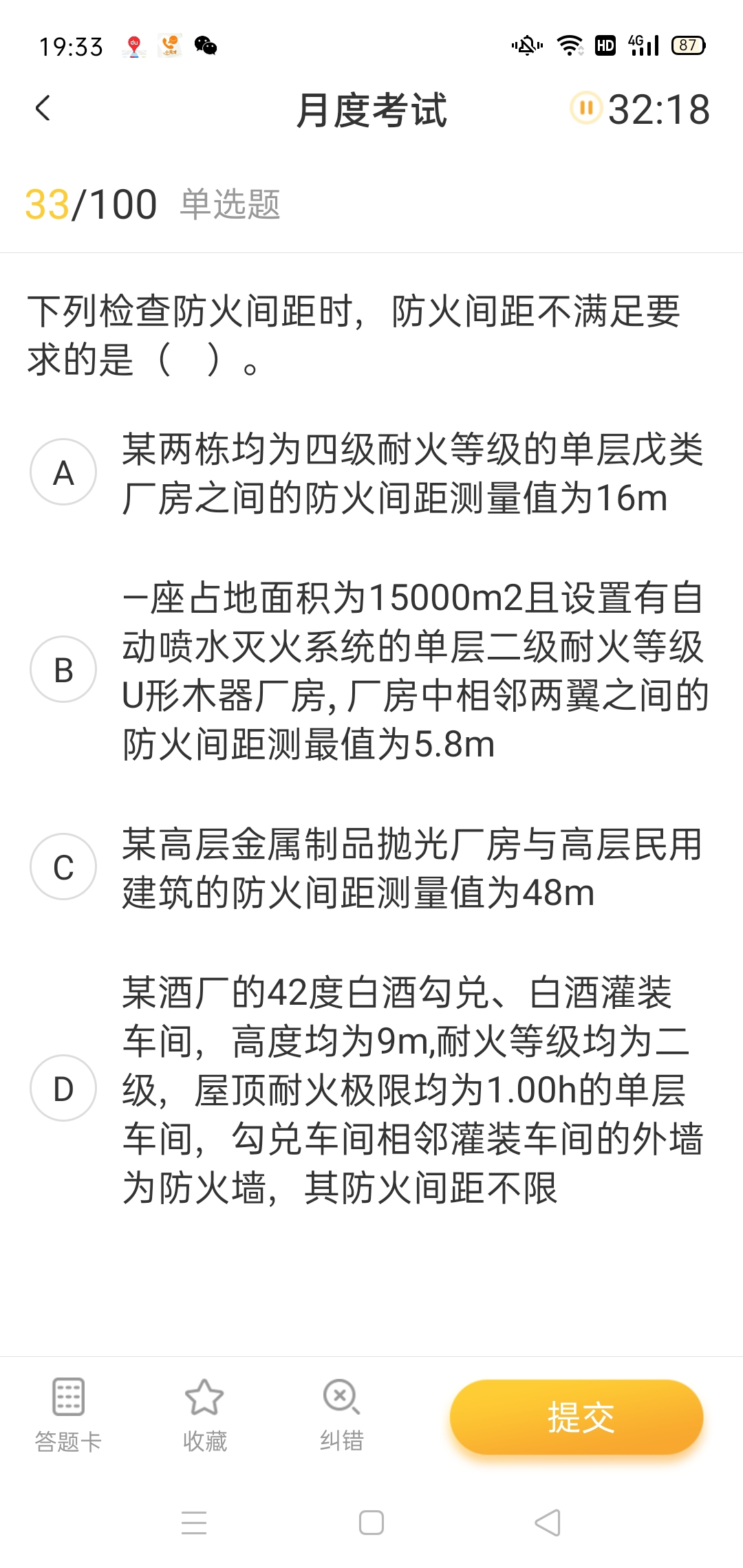Choose answer option B
The width and height of the screenshot is (743, 1568).
pyautogui.click(x=63, y=669)
